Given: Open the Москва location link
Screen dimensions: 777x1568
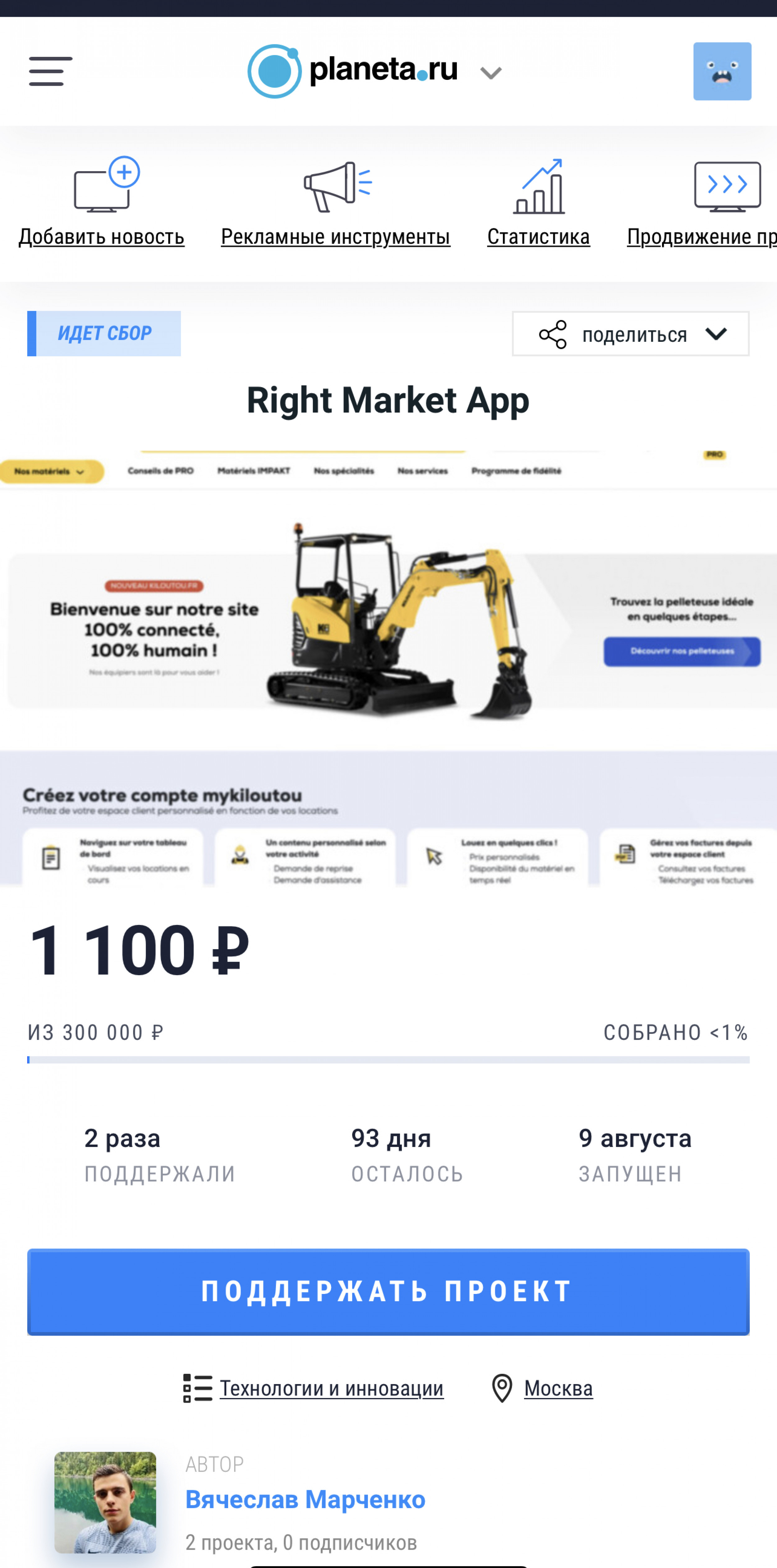Looking at the screenshot, I should click(558, 1388).
